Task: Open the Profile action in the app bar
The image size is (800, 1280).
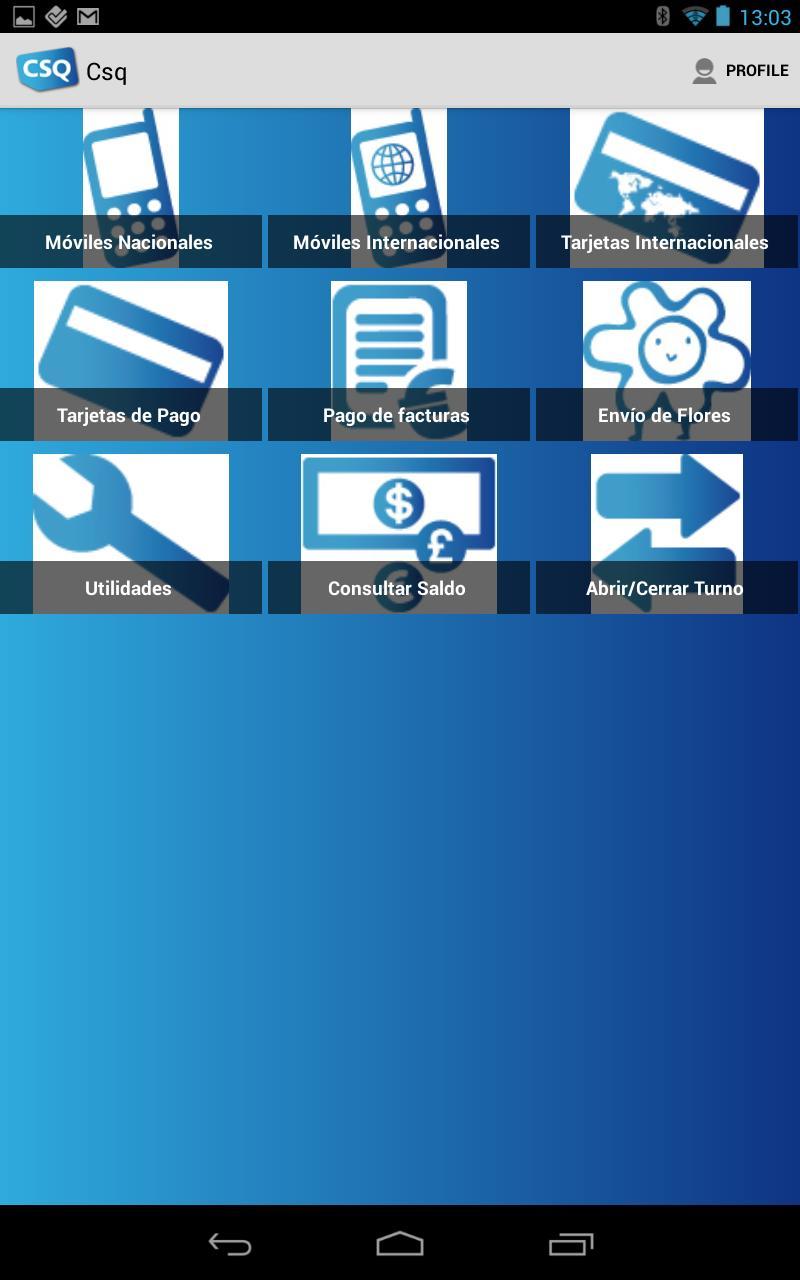Action: tap(741, 71)
